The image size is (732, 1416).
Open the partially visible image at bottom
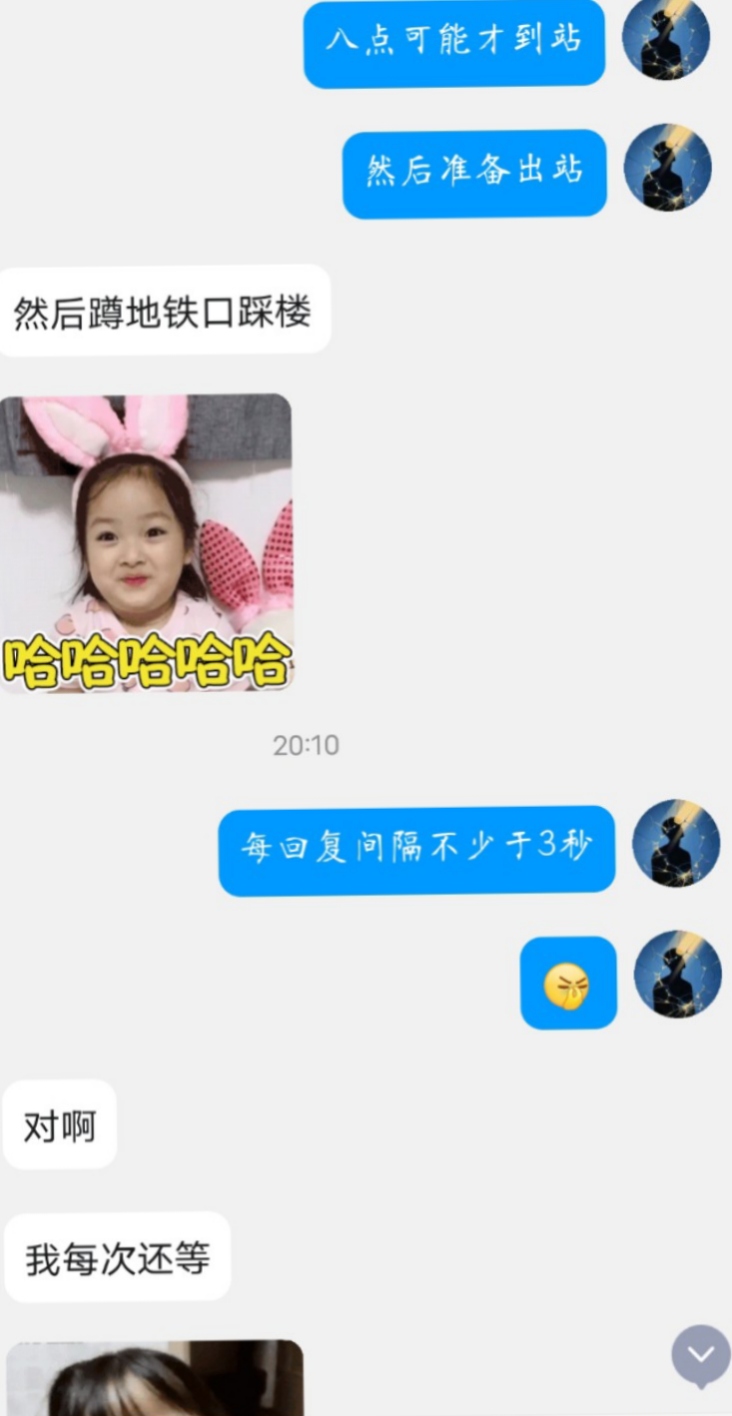[154, 1380]
